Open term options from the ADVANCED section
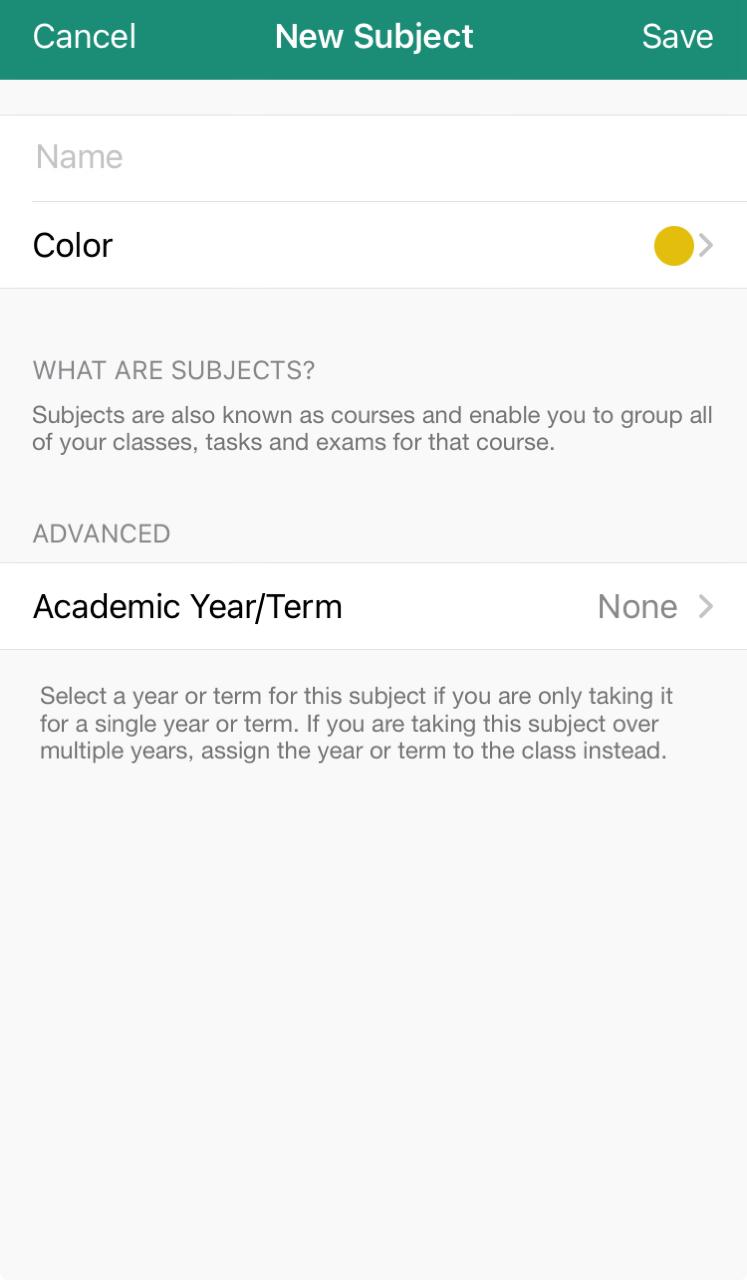The width and height of the screenshot is (747, 1280). (x=373, y=606)
